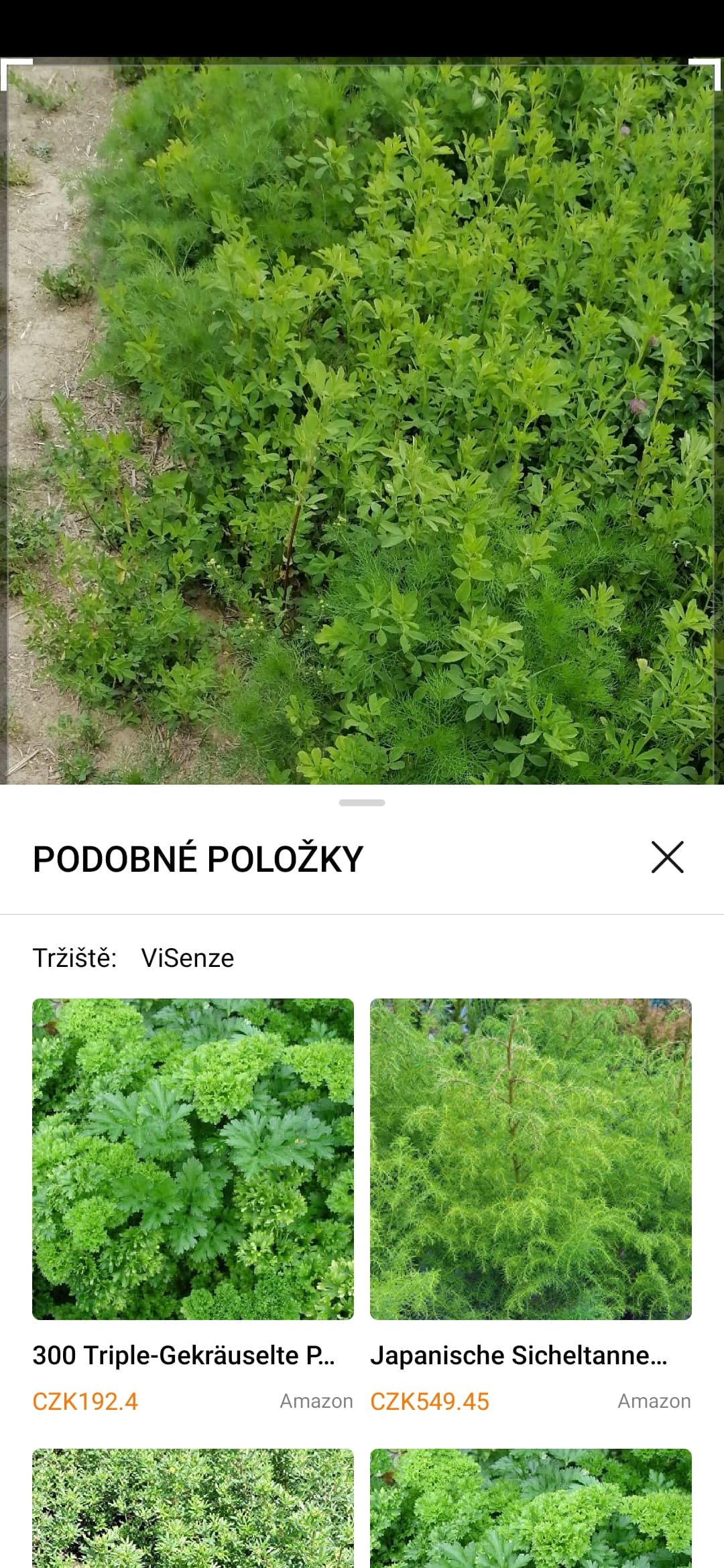
Task: Open the Japanische Sicheltanne product card
Action: [x=530, y=1159]
